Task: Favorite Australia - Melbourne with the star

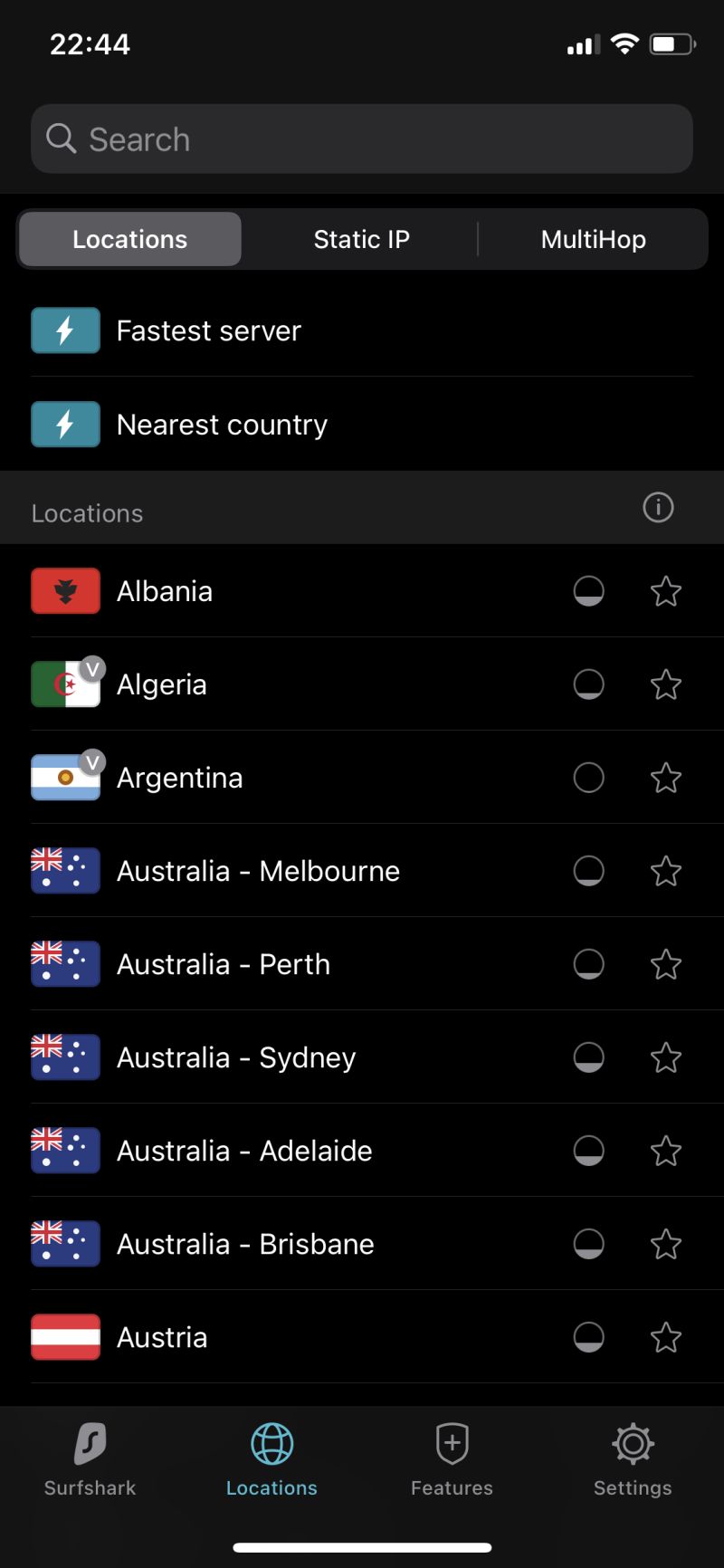Action: [666, 871]
